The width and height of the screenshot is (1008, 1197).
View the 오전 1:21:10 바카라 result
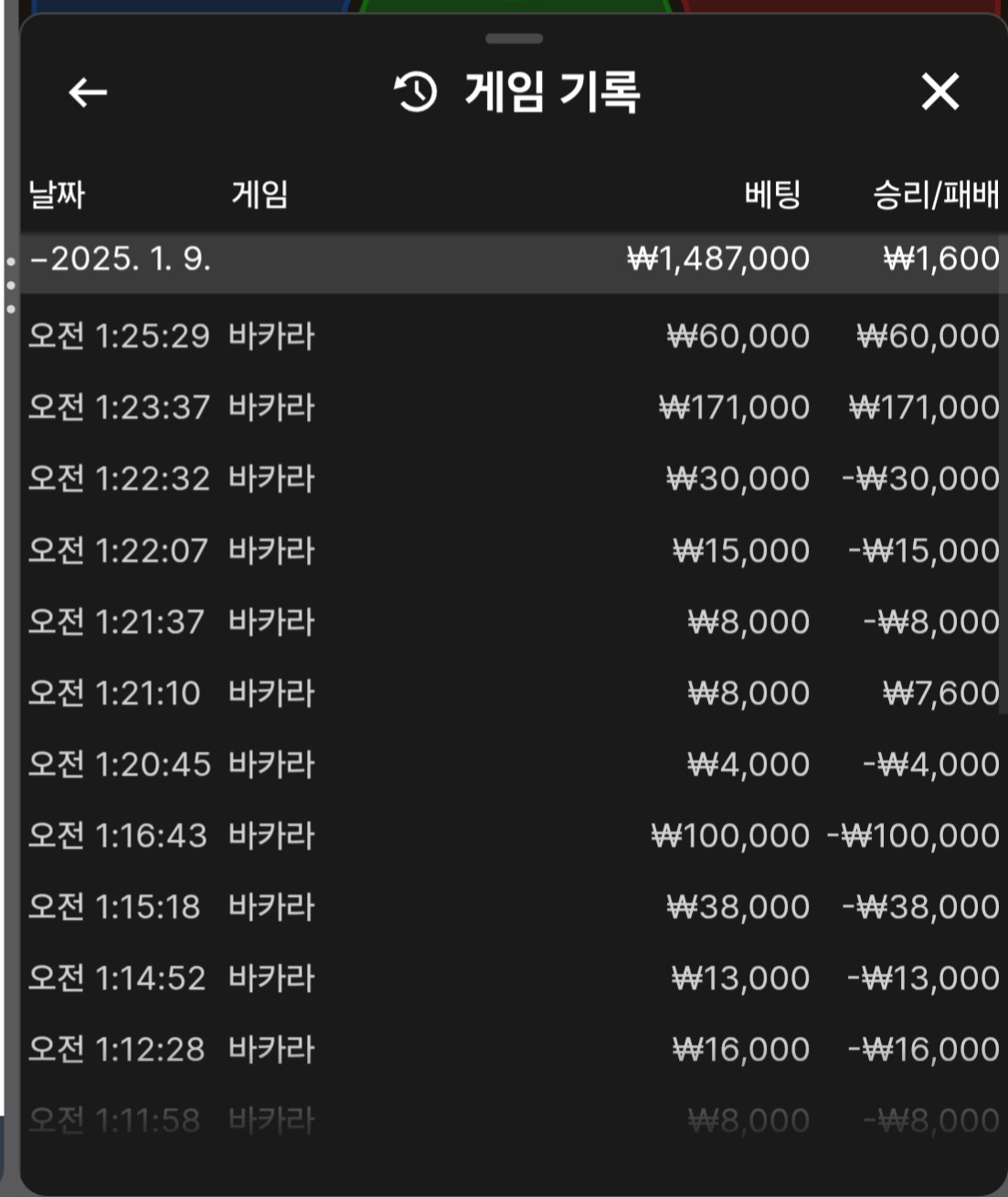(512, 694)
